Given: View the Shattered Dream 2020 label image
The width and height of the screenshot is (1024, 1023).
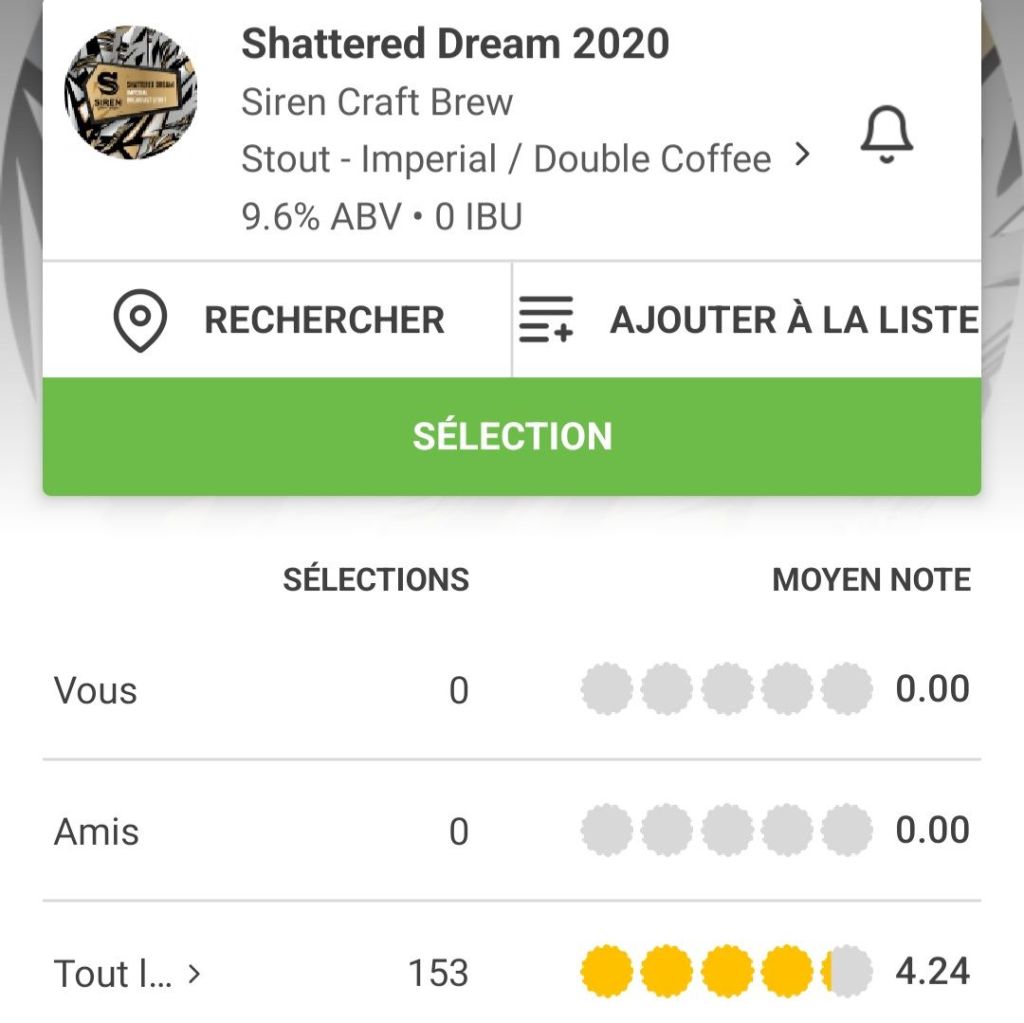Looking at the screenshot, I should (x=131, y=92).
